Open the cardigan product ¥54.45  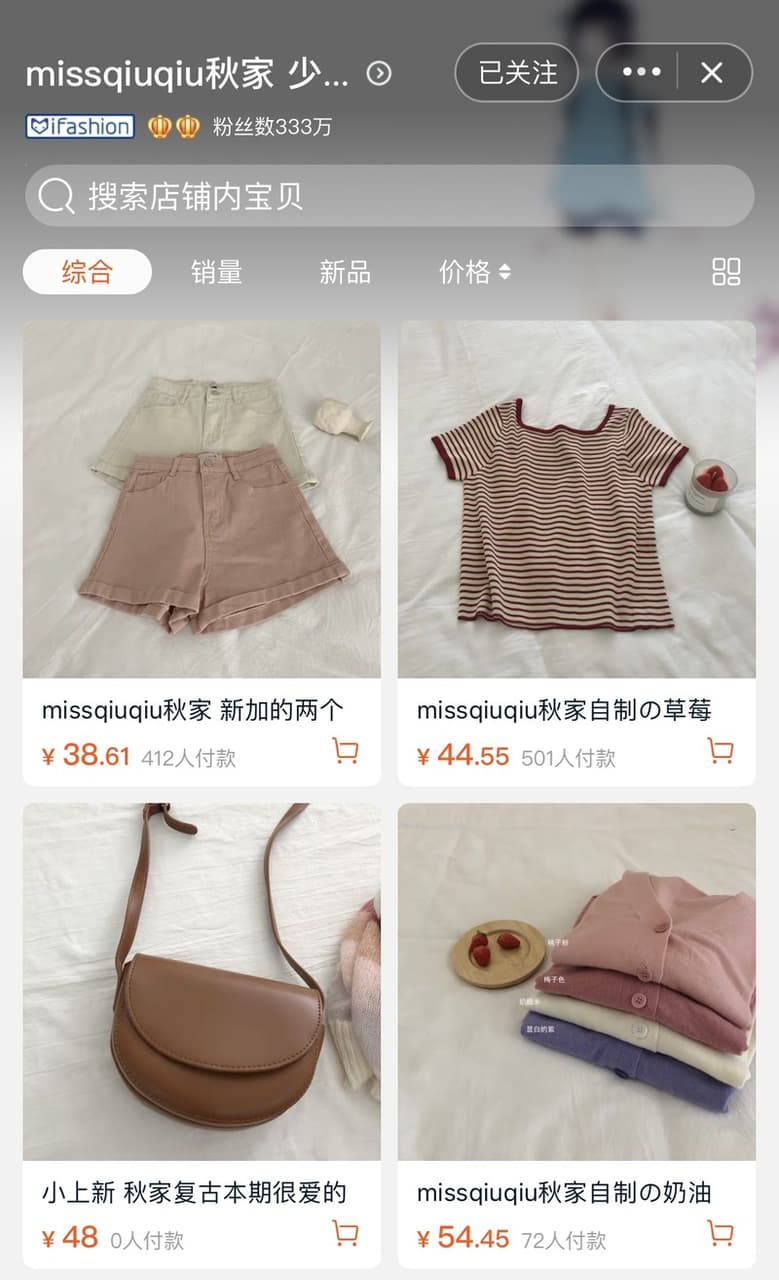point(577,1036)
